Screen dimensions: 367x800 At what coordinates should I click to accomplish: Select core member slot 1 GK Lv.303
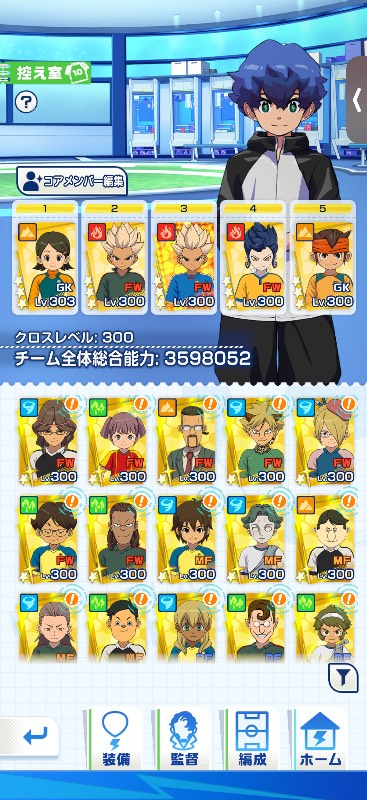(45, 258)
